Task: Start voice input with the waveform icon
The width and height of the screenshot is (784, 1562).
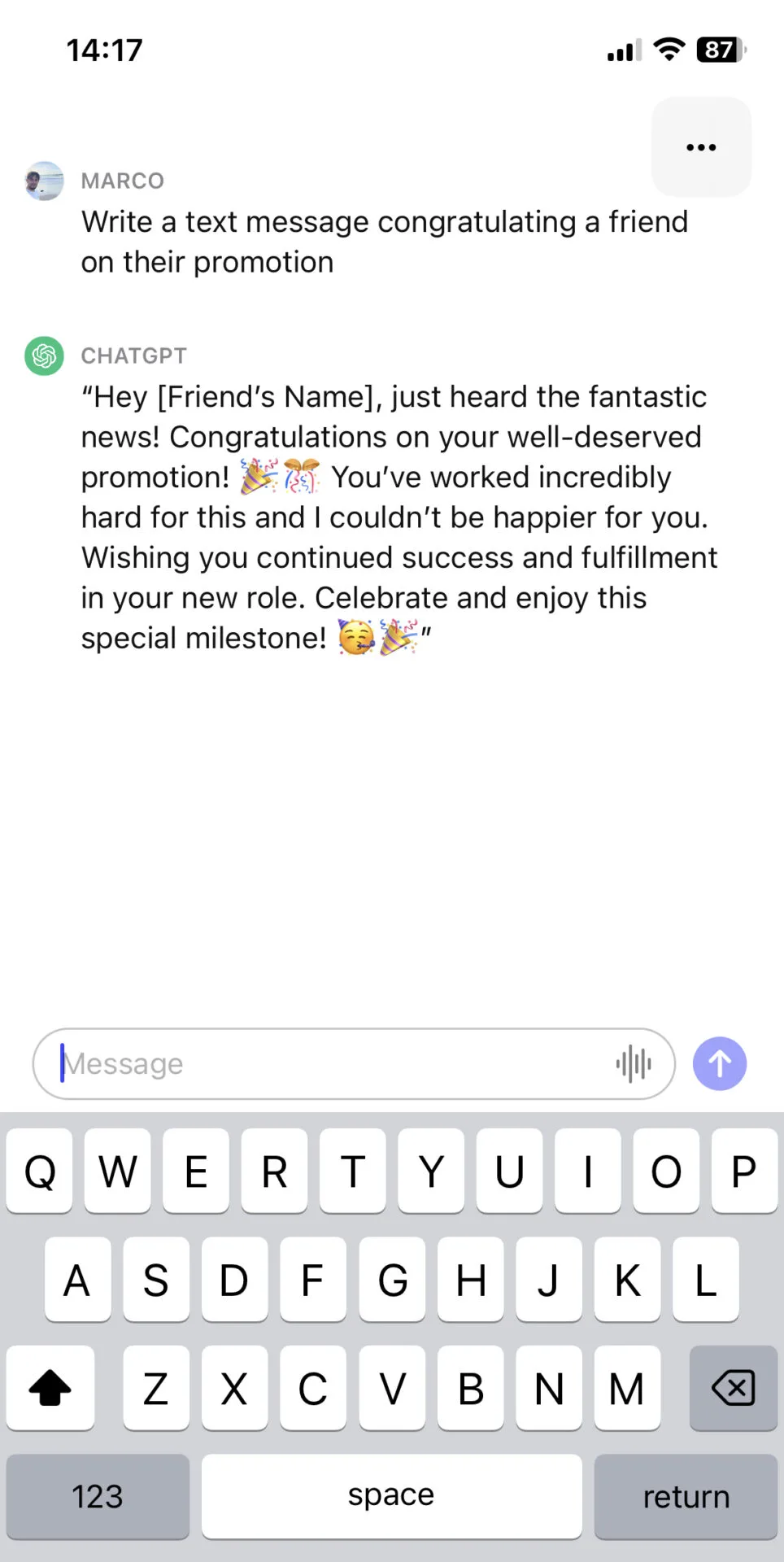Action: (x=634, y=1063)
